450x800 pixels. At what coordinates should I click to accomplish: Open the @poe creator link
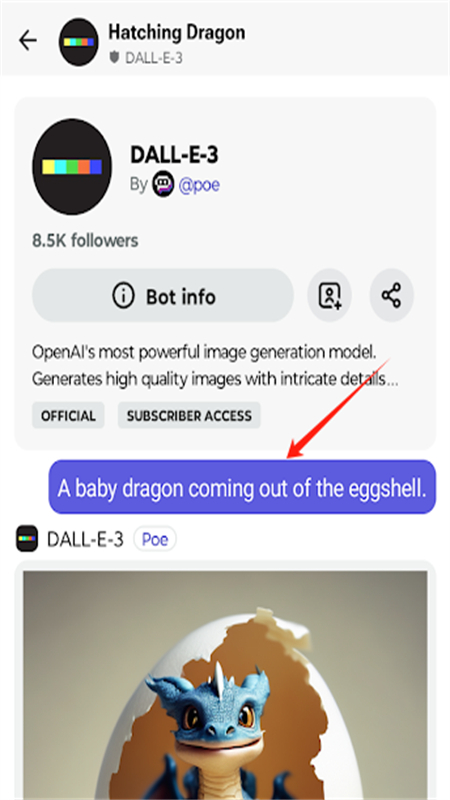(x=199, y=184)
